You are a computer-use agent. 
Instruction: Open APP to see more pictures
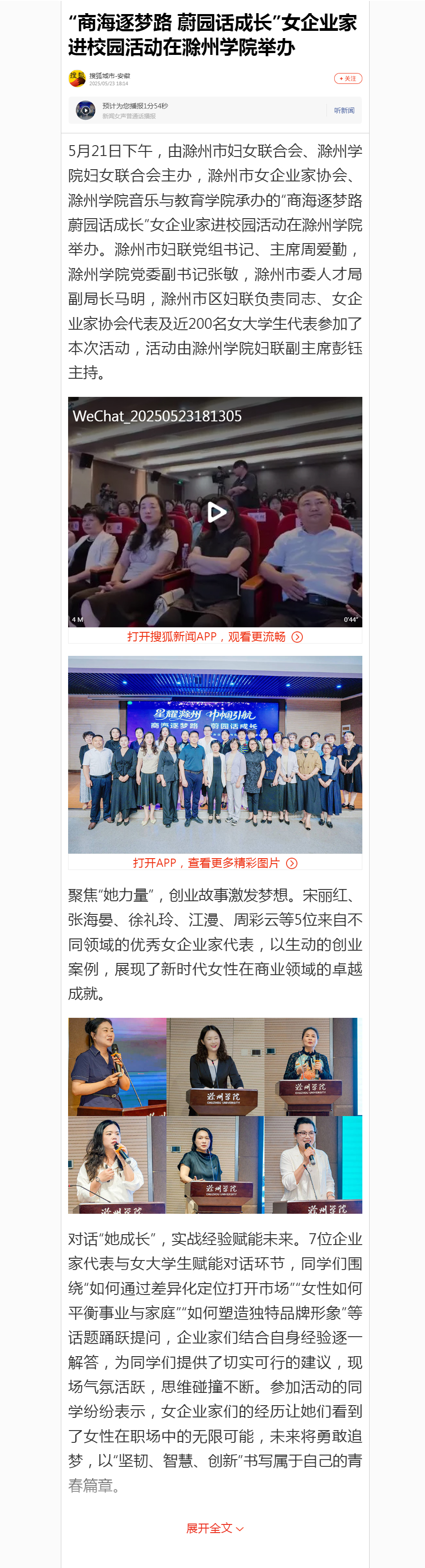(x=215, y=863)
